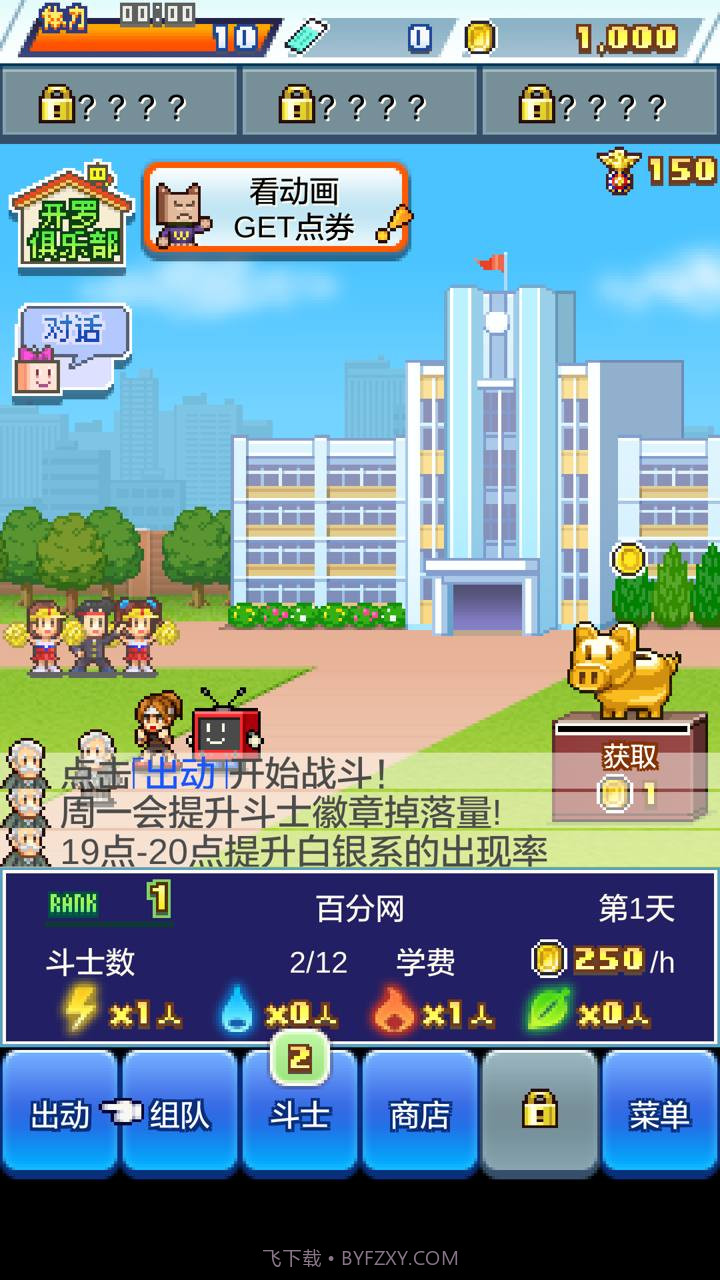The image size is (720, 1280).
Task: Click the leftmost locked ???? slot
Action: [118, 103]
